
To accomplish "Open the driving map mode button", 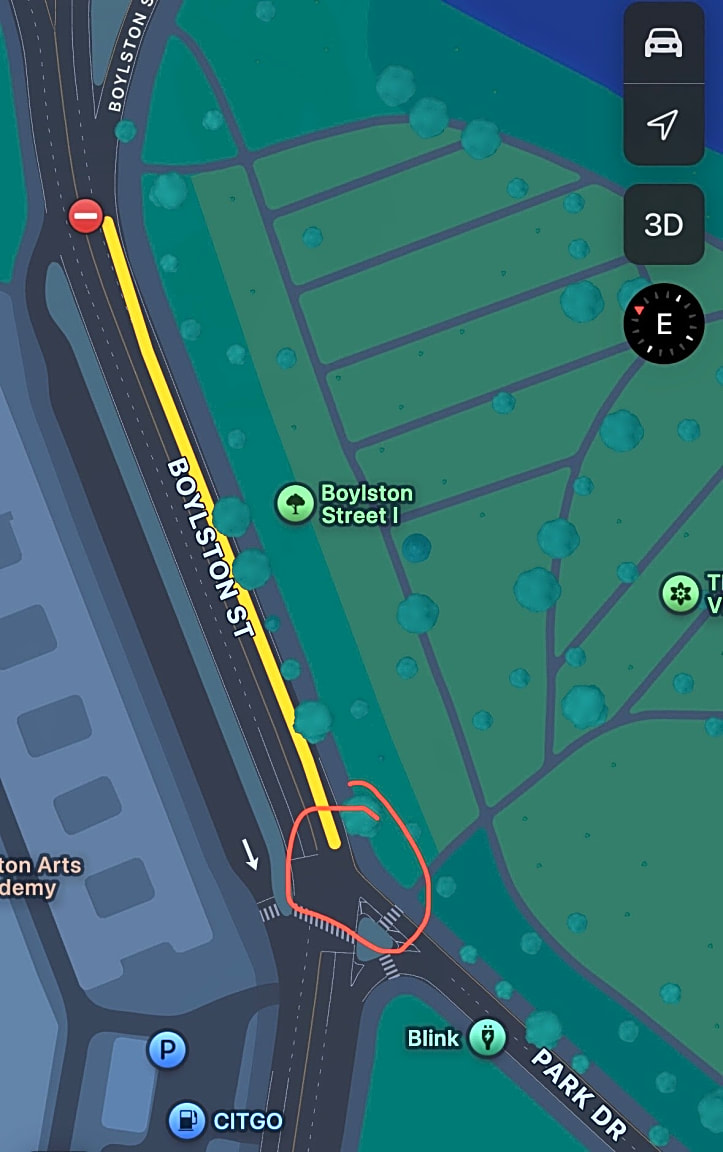I will click(663, 43).
